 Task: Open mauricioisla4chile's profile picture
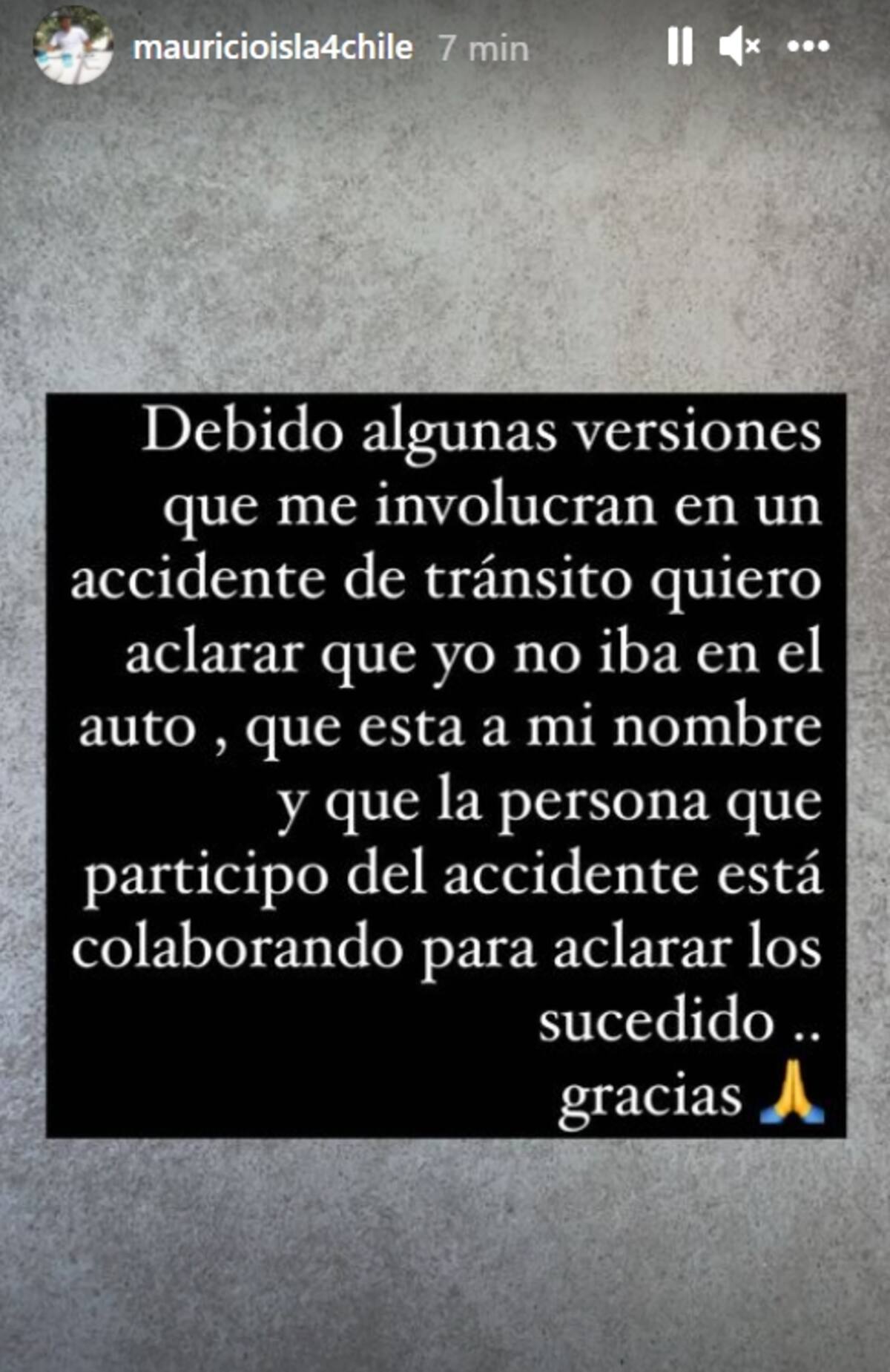73,47
